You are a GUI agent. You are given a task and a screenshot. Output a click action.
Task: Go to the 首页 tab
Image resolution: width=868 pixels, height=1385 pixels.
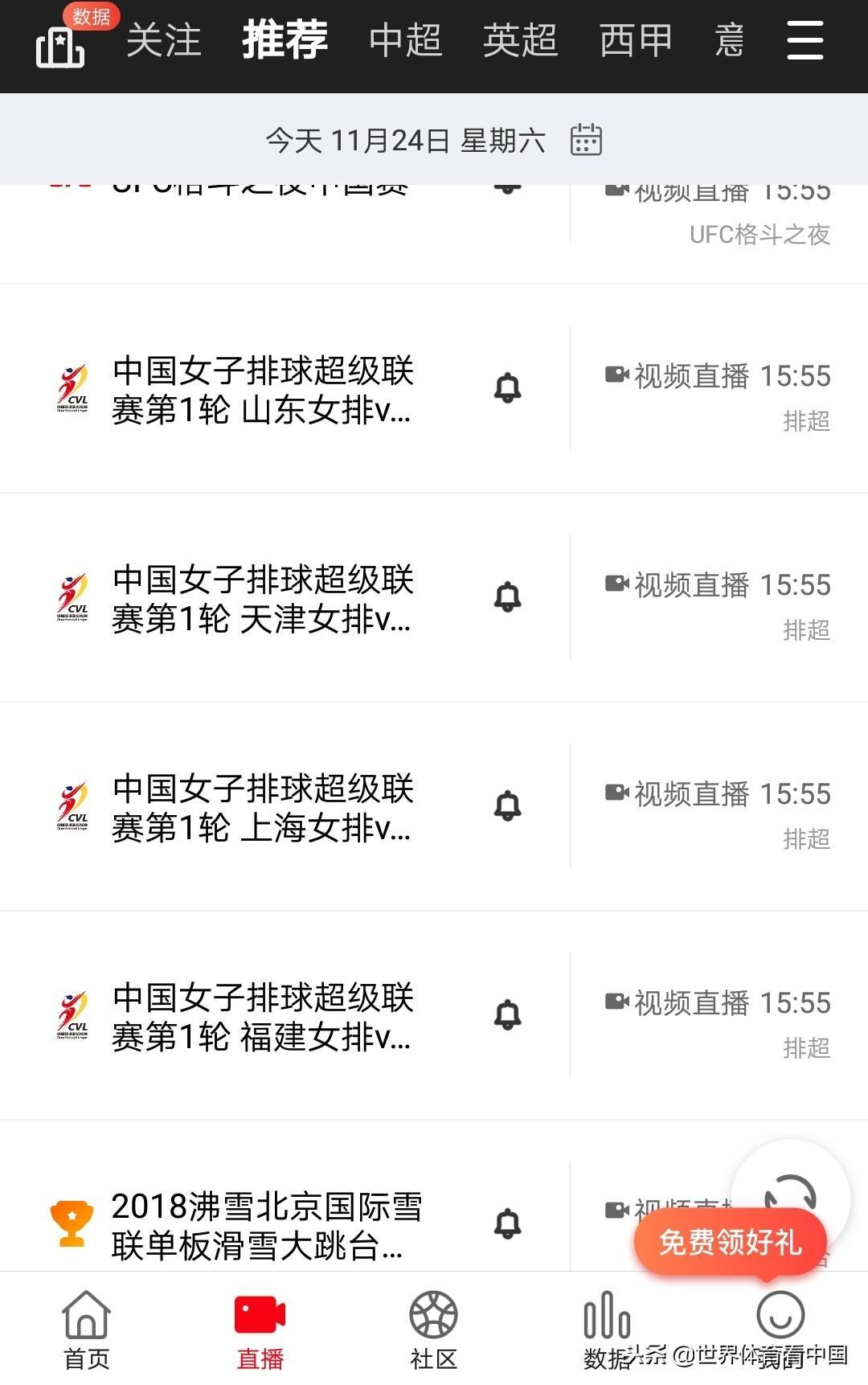(x=87, y=1330)
